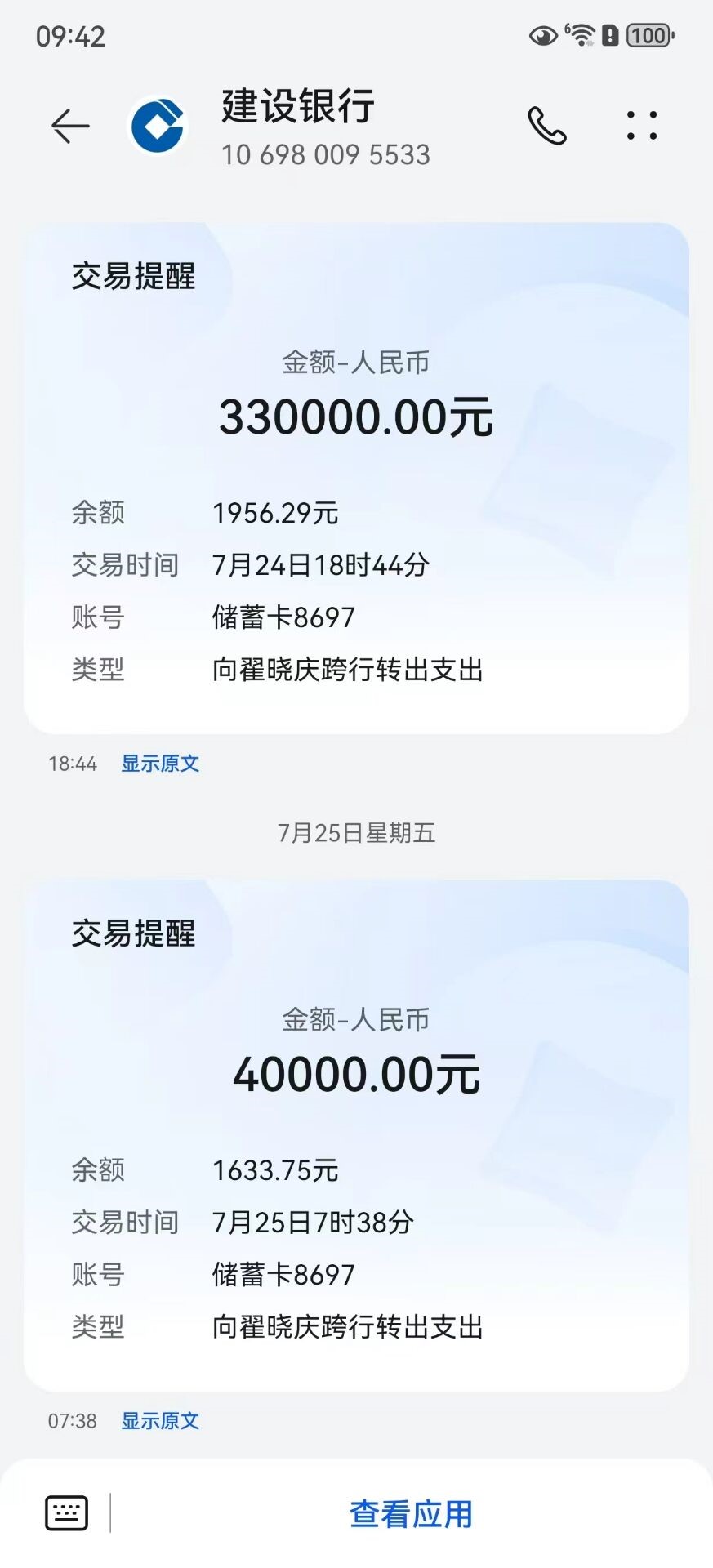This screenshot has width=713, height=1568.
Task: Go back to the message list
Action: click(x=70, y=127)
